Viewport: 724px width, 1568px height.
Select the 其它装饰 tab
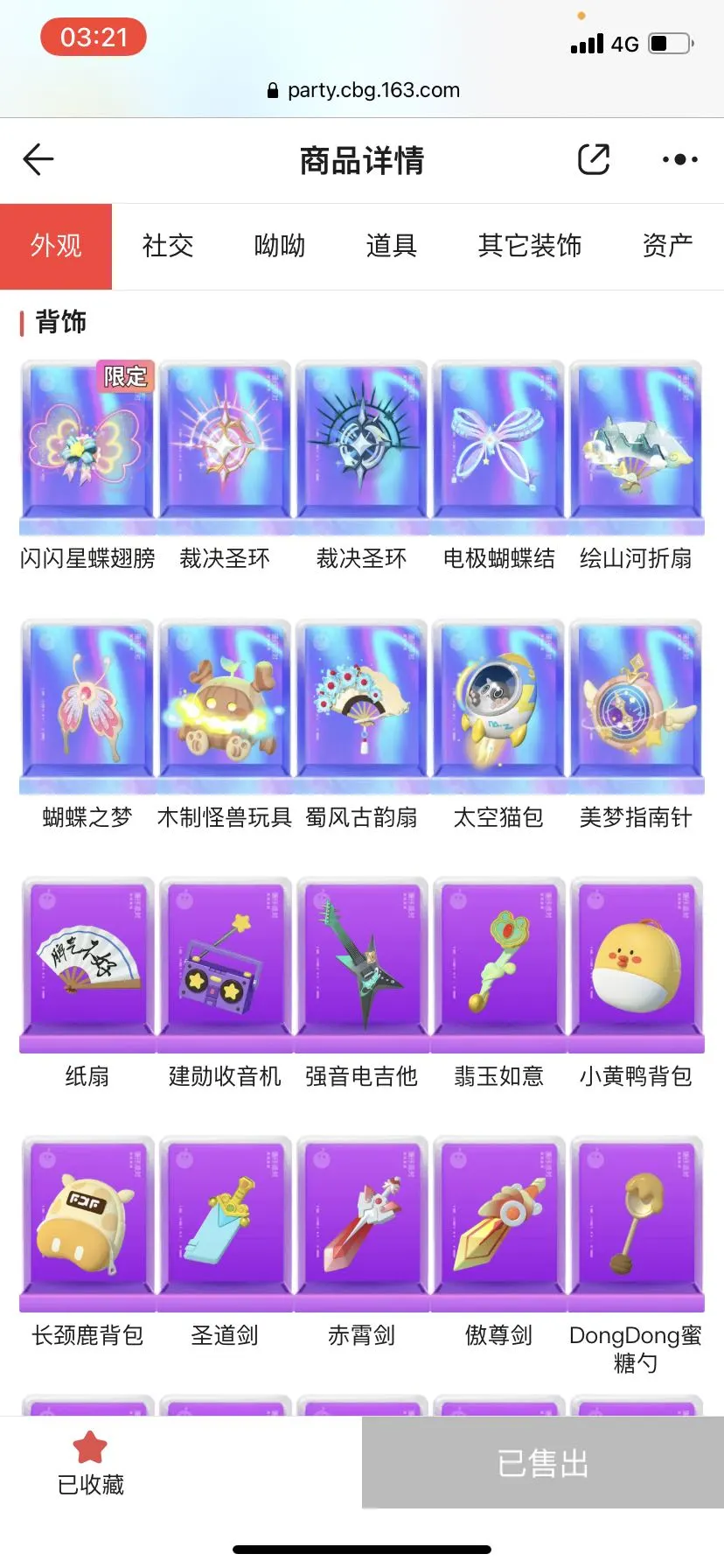[x=529, y=246]
